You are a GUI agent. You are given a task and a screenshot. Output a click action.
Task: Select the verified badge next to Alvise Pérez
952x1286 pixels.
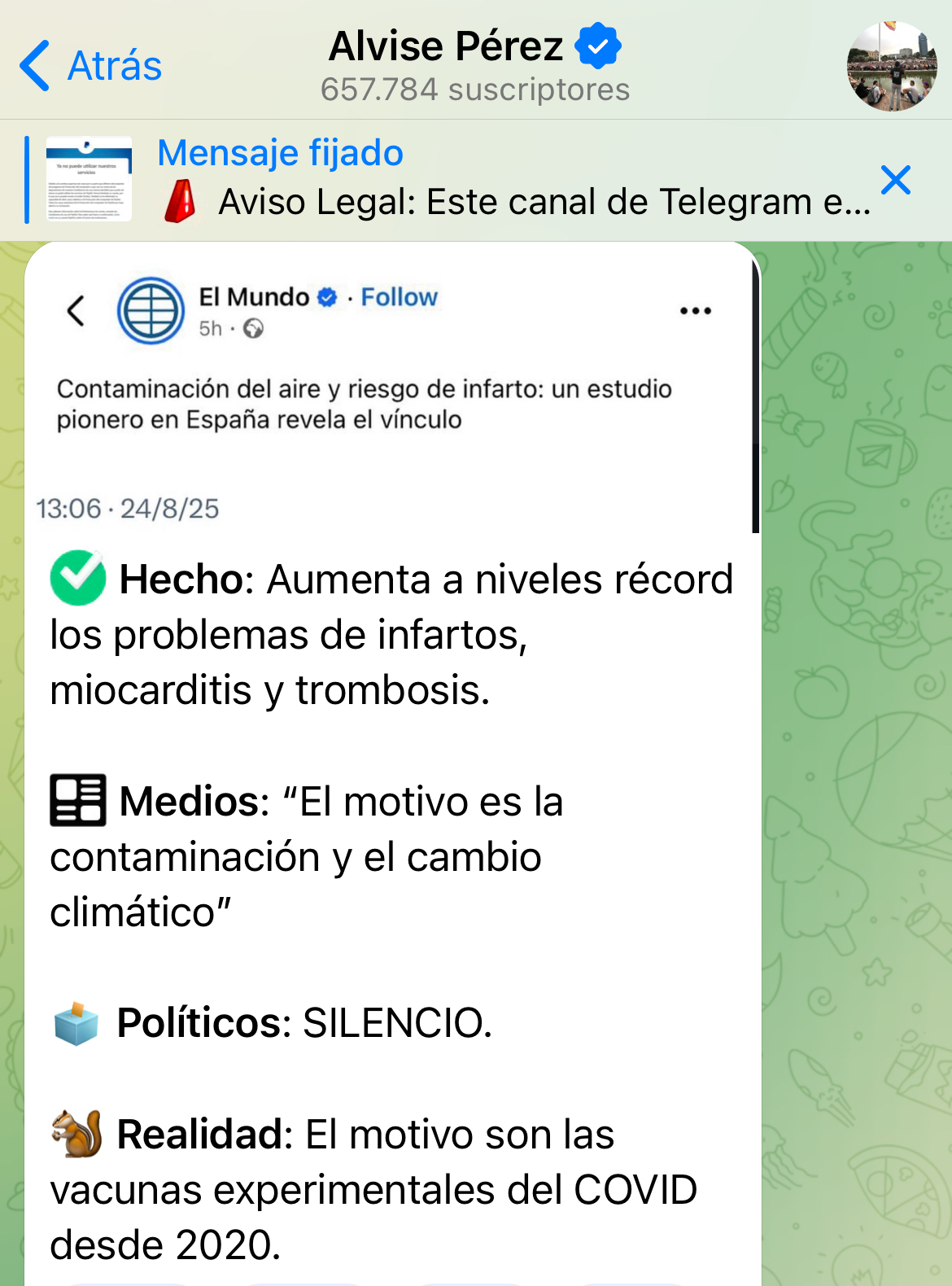pyautogui.click(x=598, y=46)
